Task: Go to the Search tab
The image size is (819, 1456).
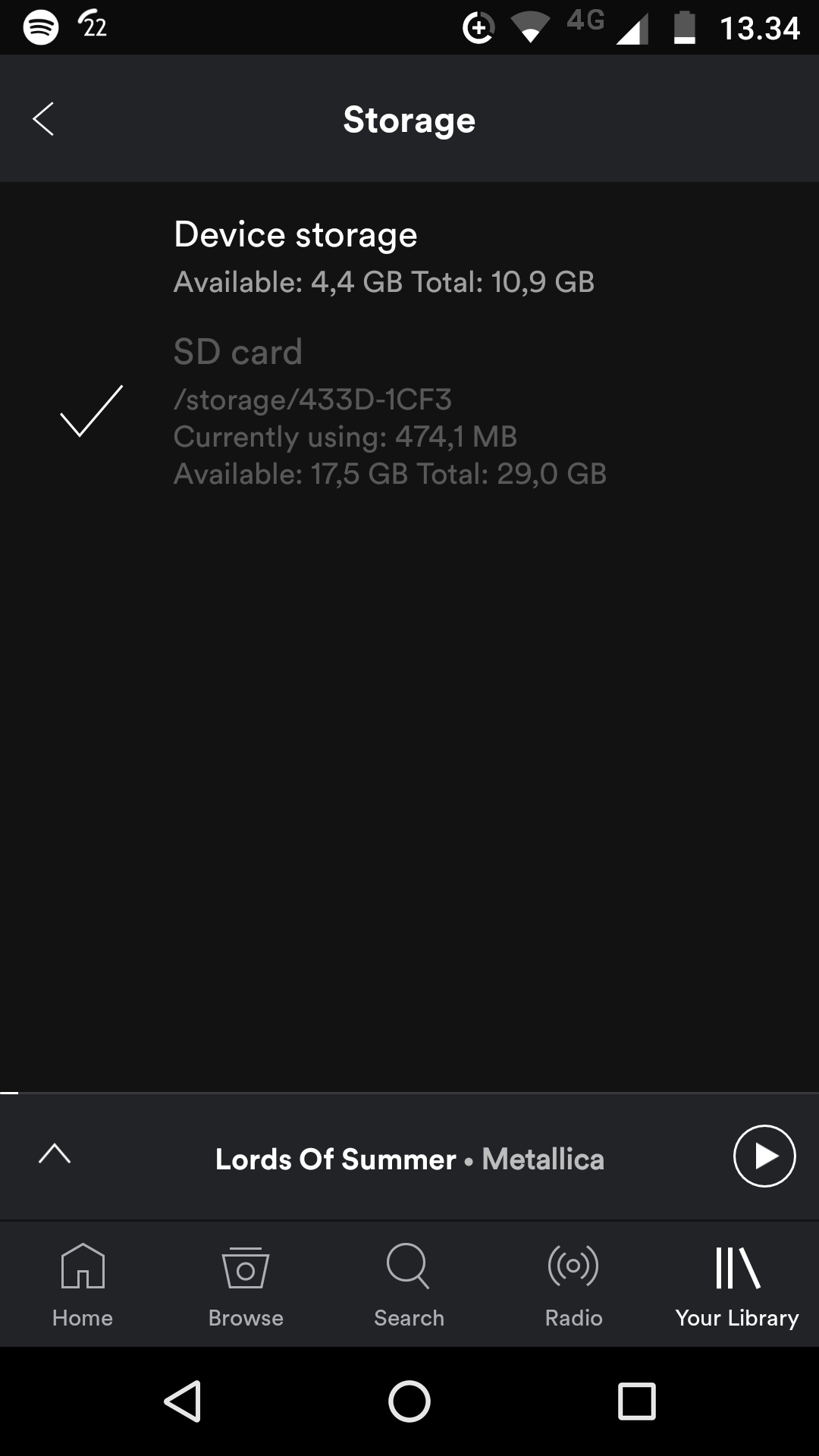Action: (x=409, y=1285)
